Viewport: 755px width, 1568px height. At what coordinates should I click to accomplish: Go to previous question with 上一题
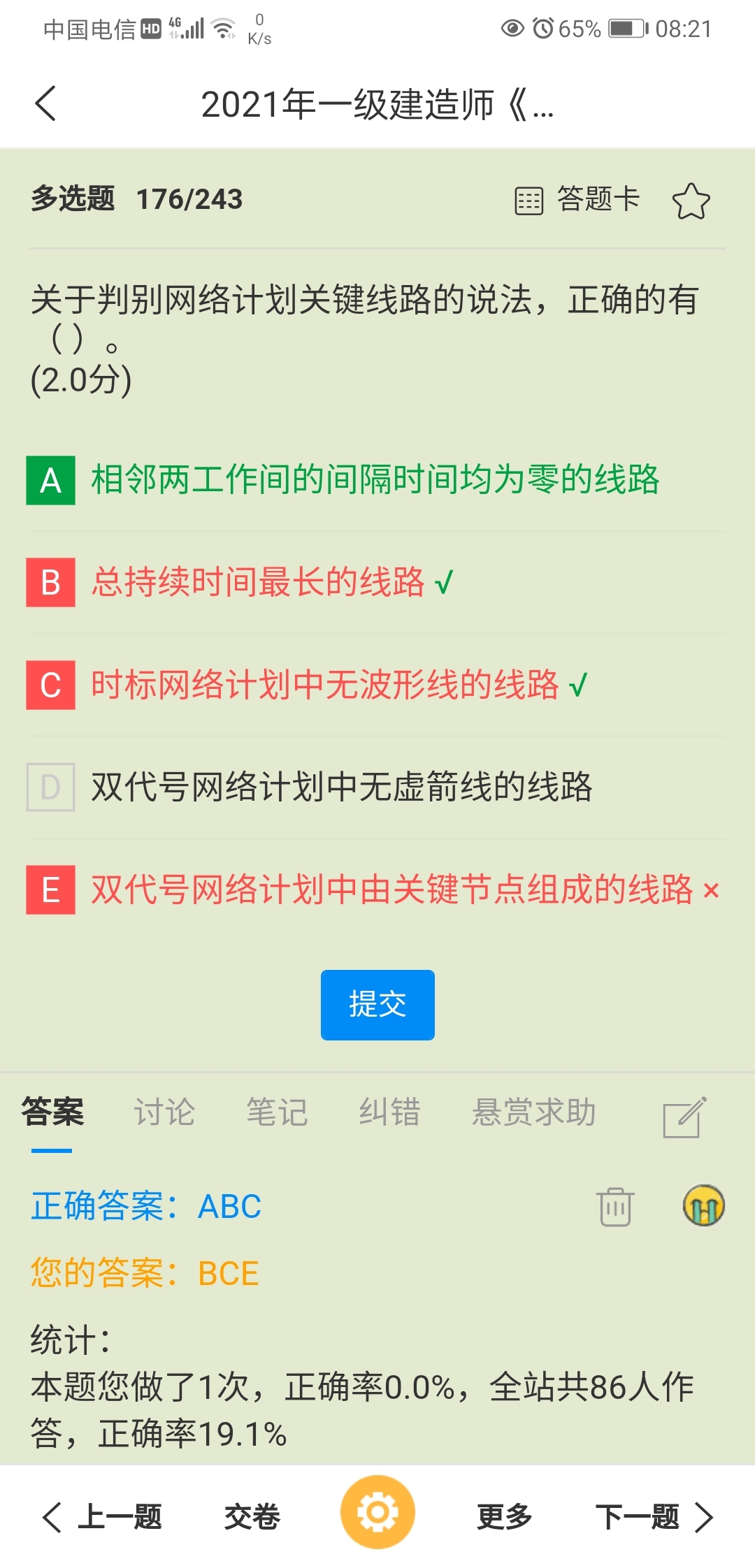click(102, 1517)
